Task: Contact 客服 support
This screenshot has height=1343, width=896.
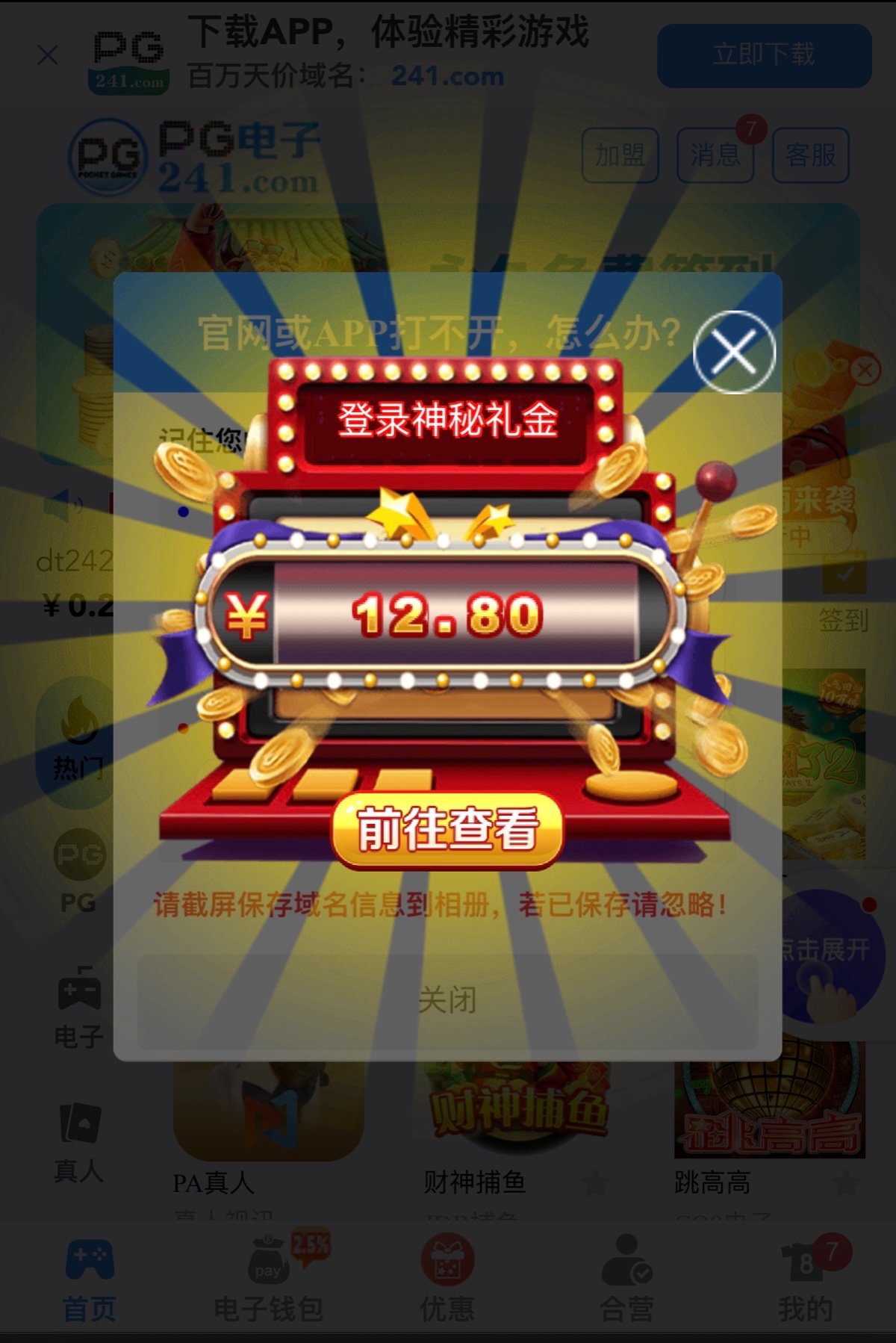Action: (810, 155)
